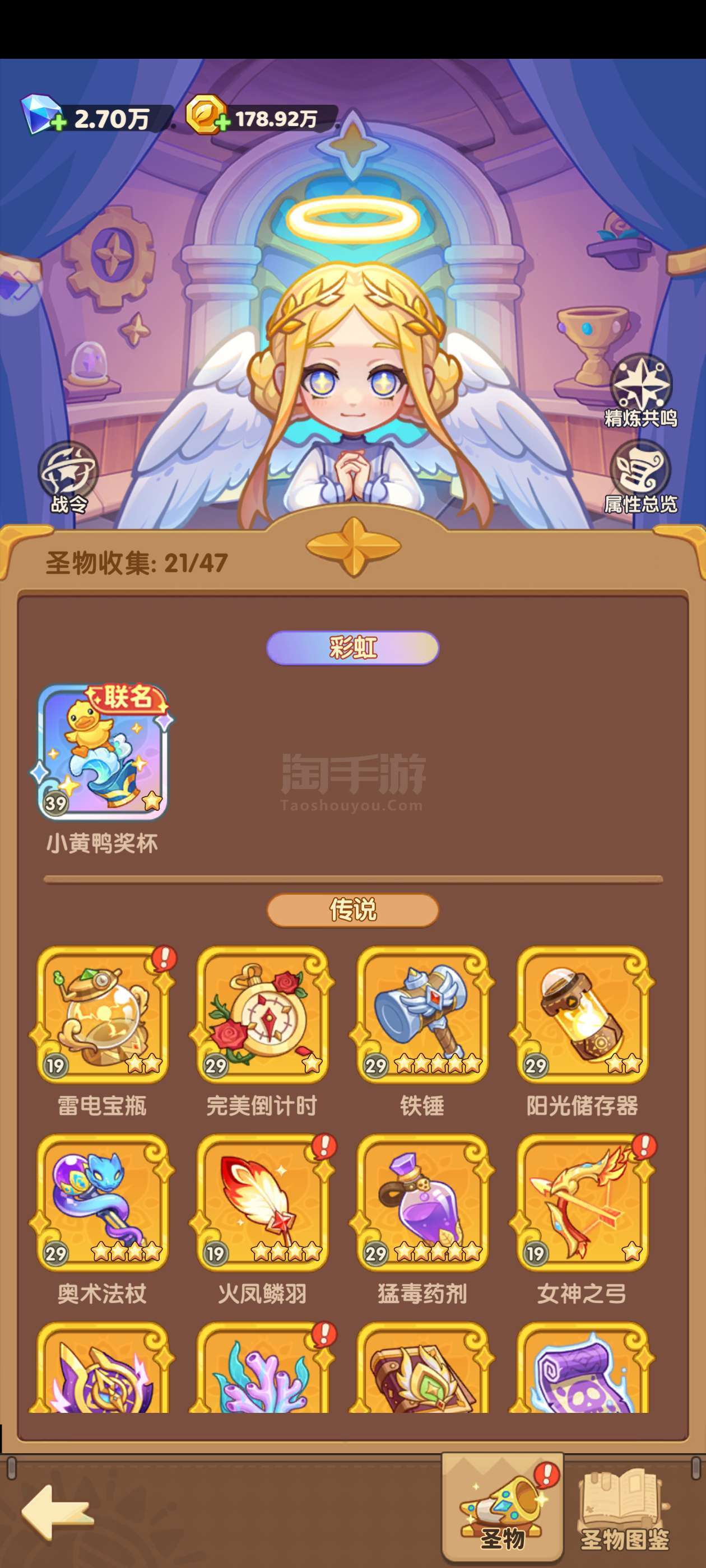The height and width of the screenshot is (1568, 706).
Task: Open 属性总览 attribute overview
Action: pos(641,477)
